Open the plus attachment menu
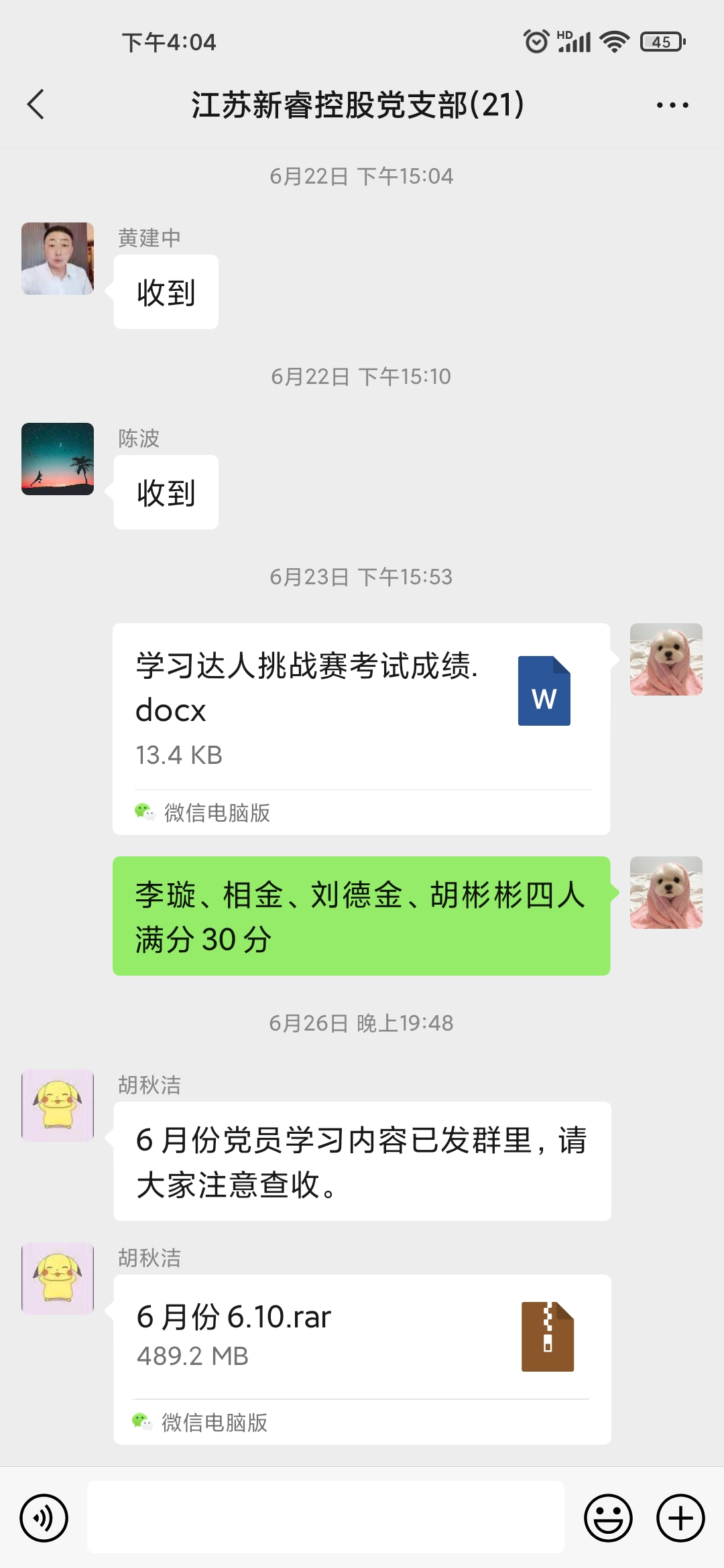Image resolution: width=724 pixels, height=1568 pixels. coord(680,1518)
